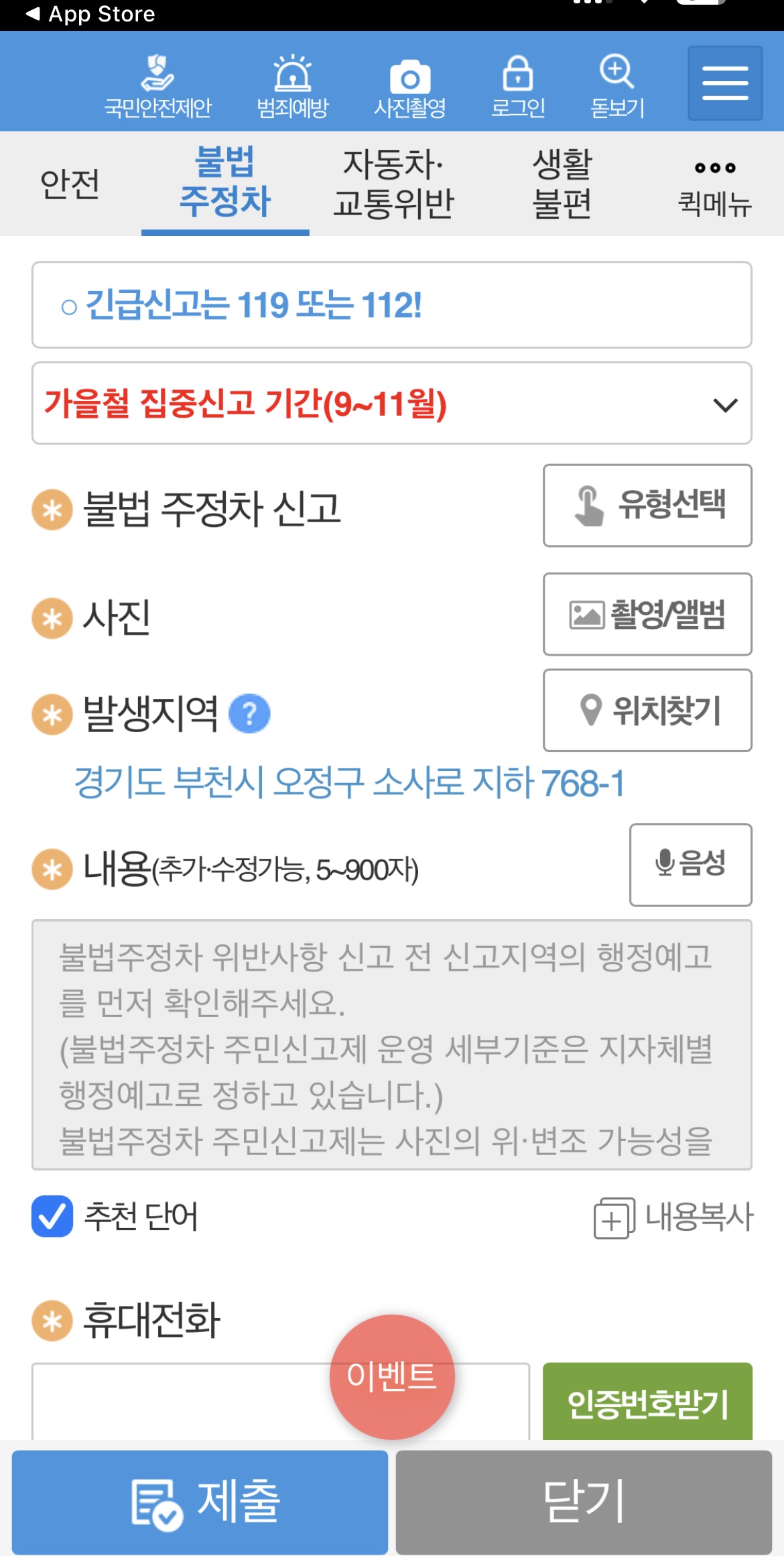The height and width of the screenshot is (1556, 784).
Task: Request code via 인증번호받기
Action: [x=647, y=1402]
